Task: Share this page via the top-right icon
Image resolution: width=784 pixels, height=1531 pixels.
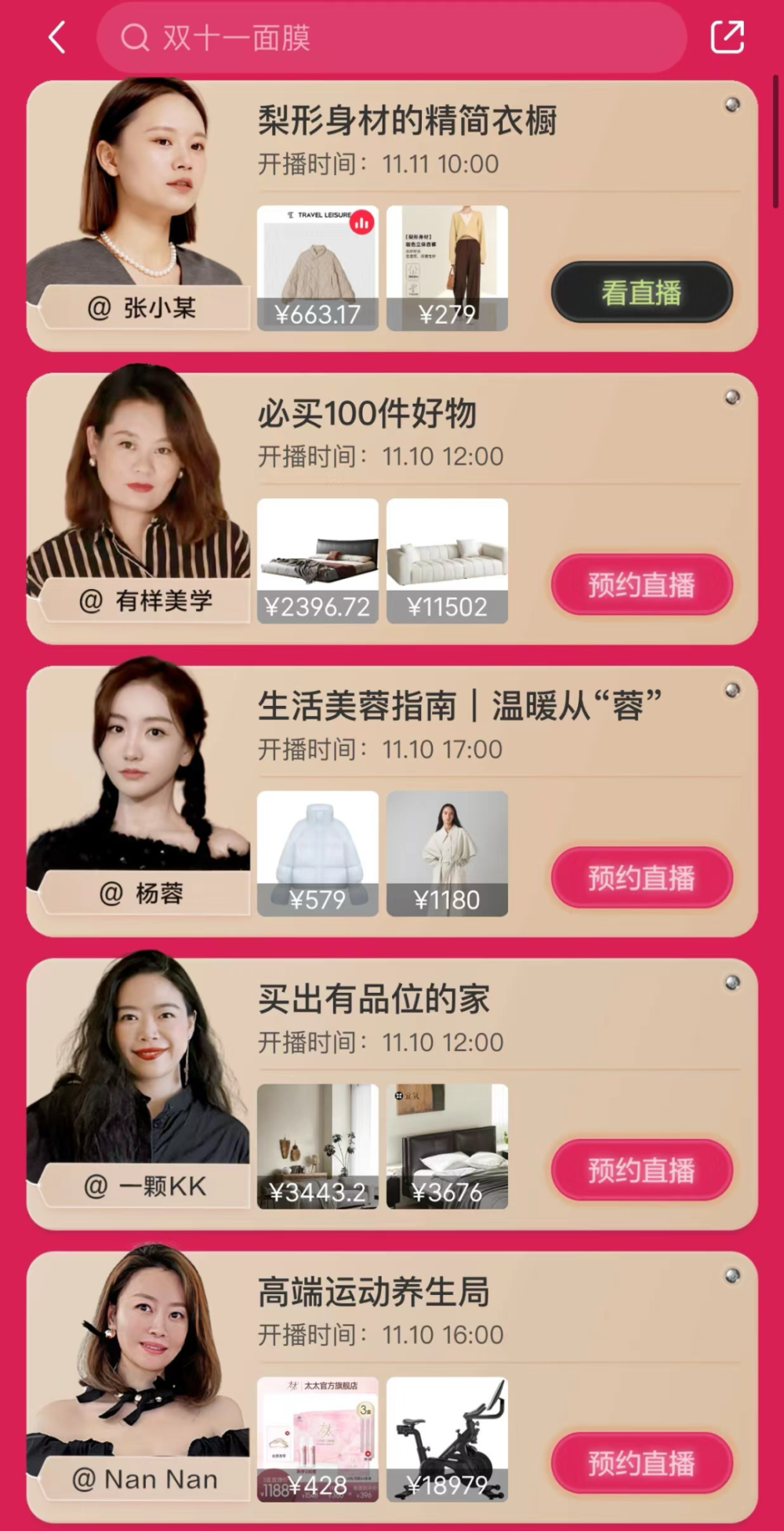Action: coord(727,37)
